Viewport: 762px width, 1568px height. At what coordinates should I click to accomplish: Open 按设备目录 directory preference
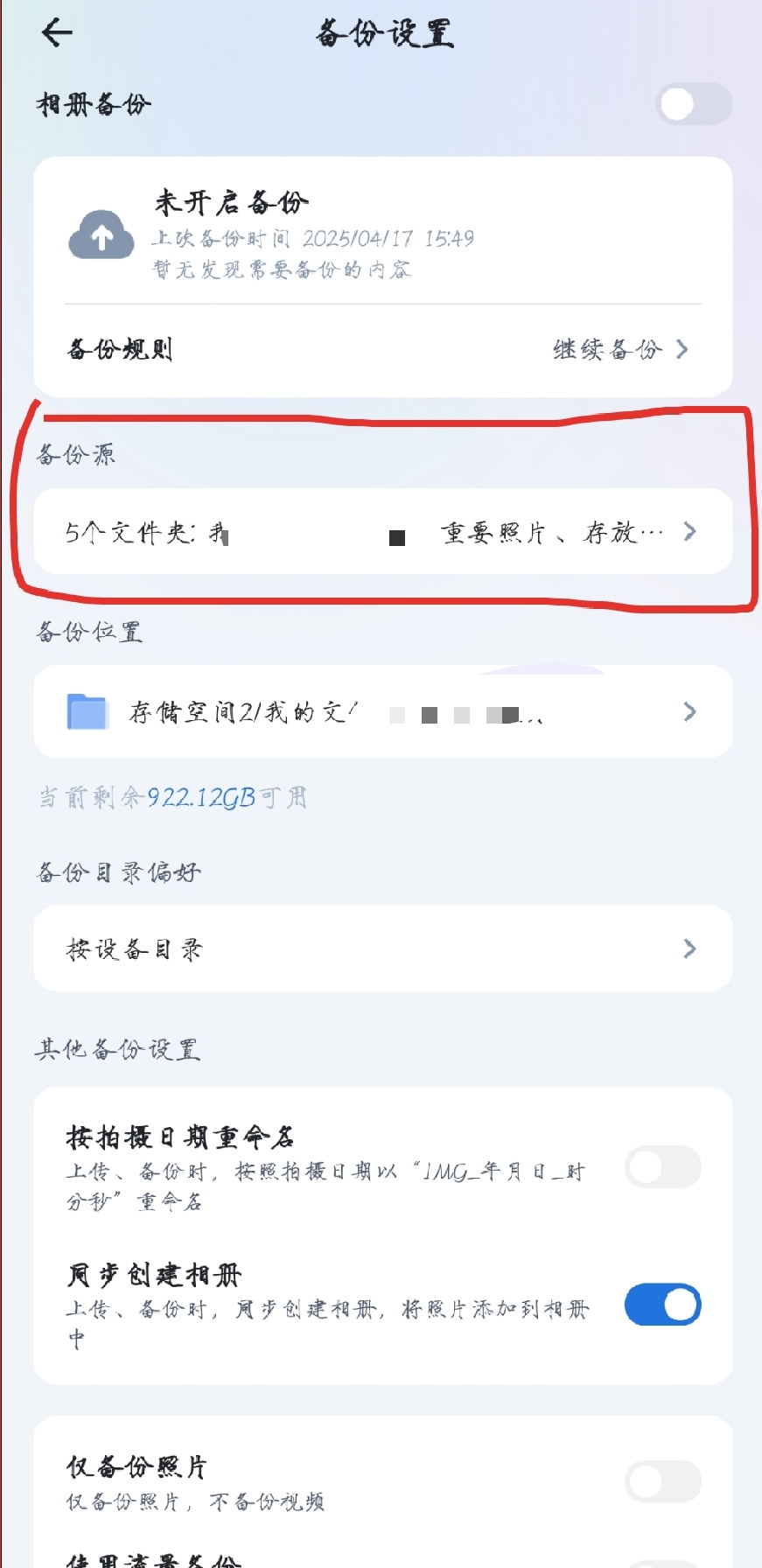coord(382,949)
